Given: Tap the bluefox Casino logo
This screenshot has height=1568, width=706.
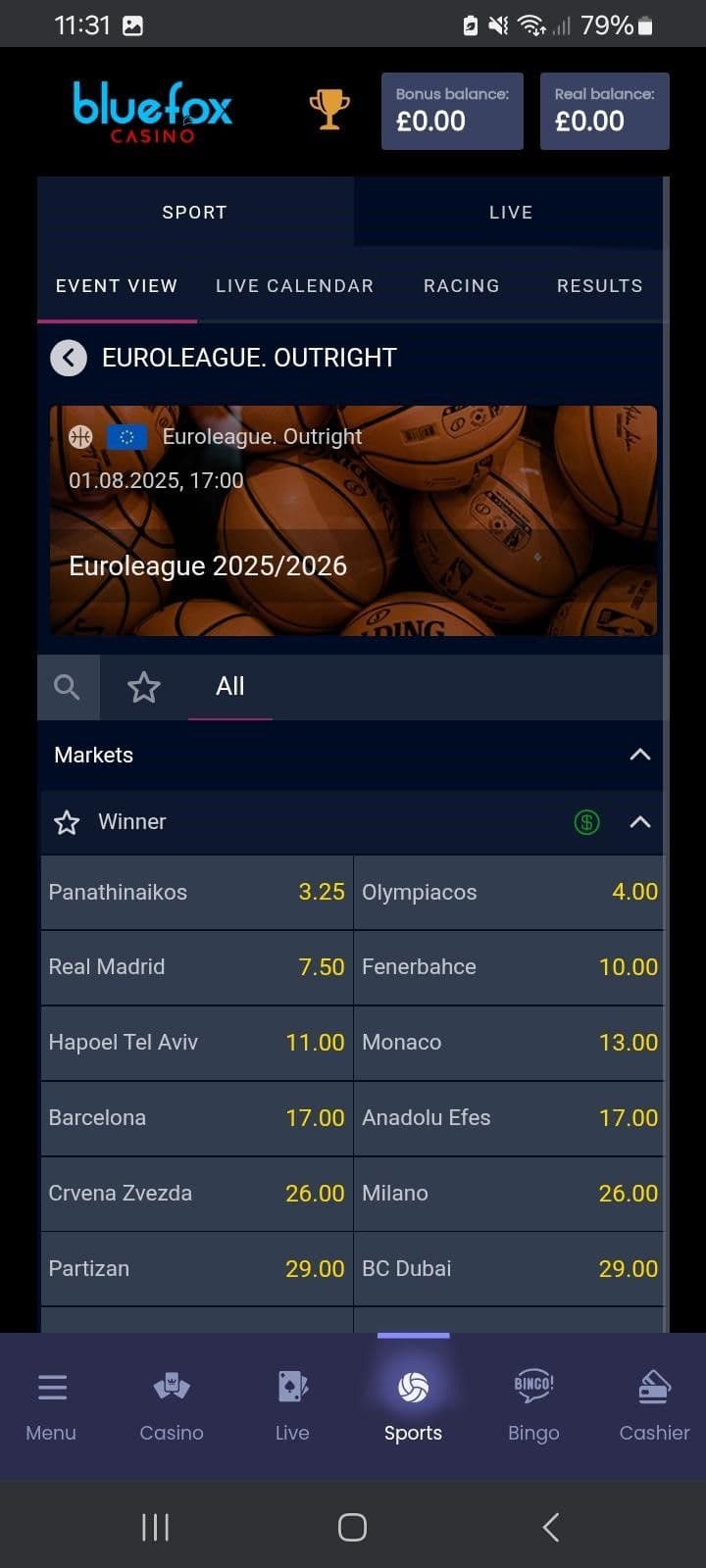Looking at the screenshot, I should pyautogui.click(x=151, y=111).
